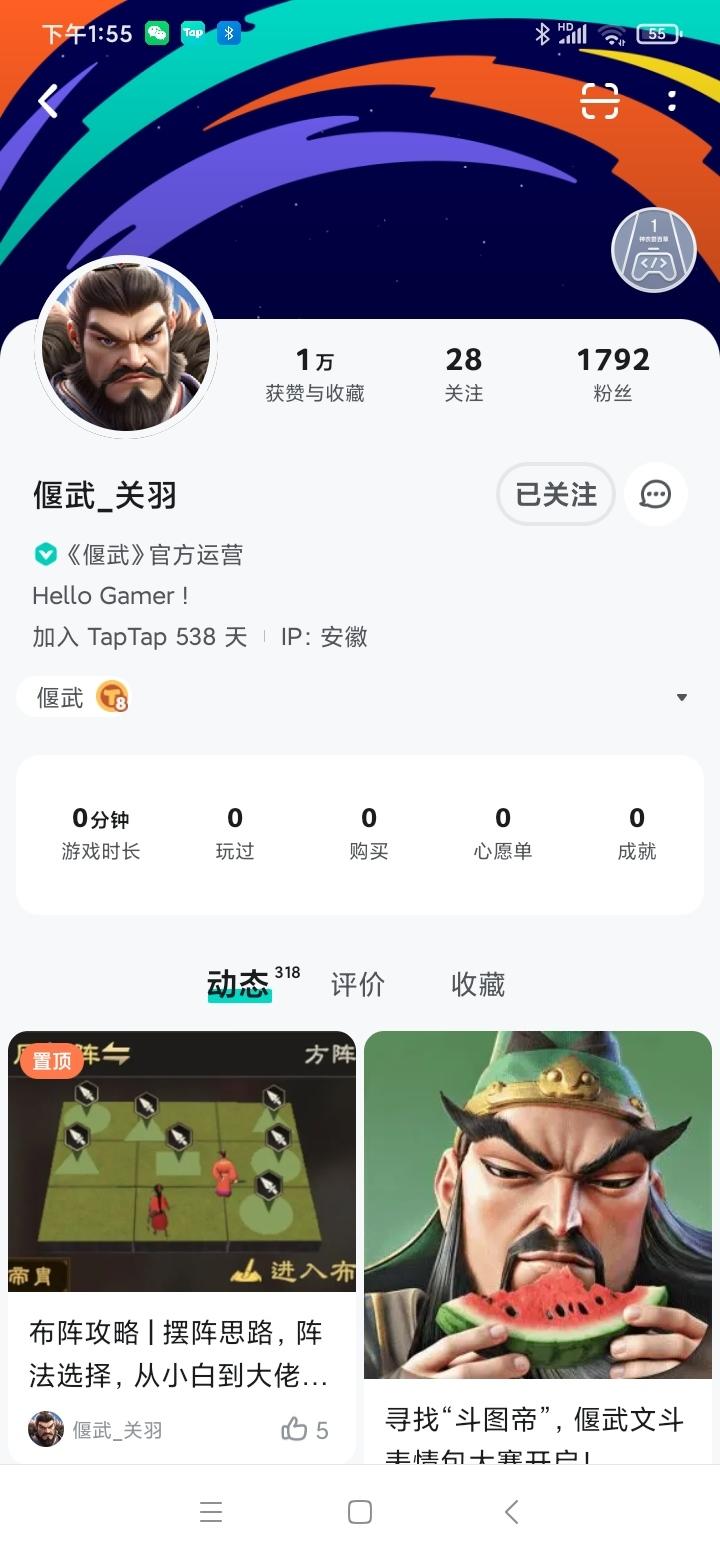The width and height of the screenshot is (720, 1560).
Task: Tap the game controller badge near profile top
Action: 653,248
